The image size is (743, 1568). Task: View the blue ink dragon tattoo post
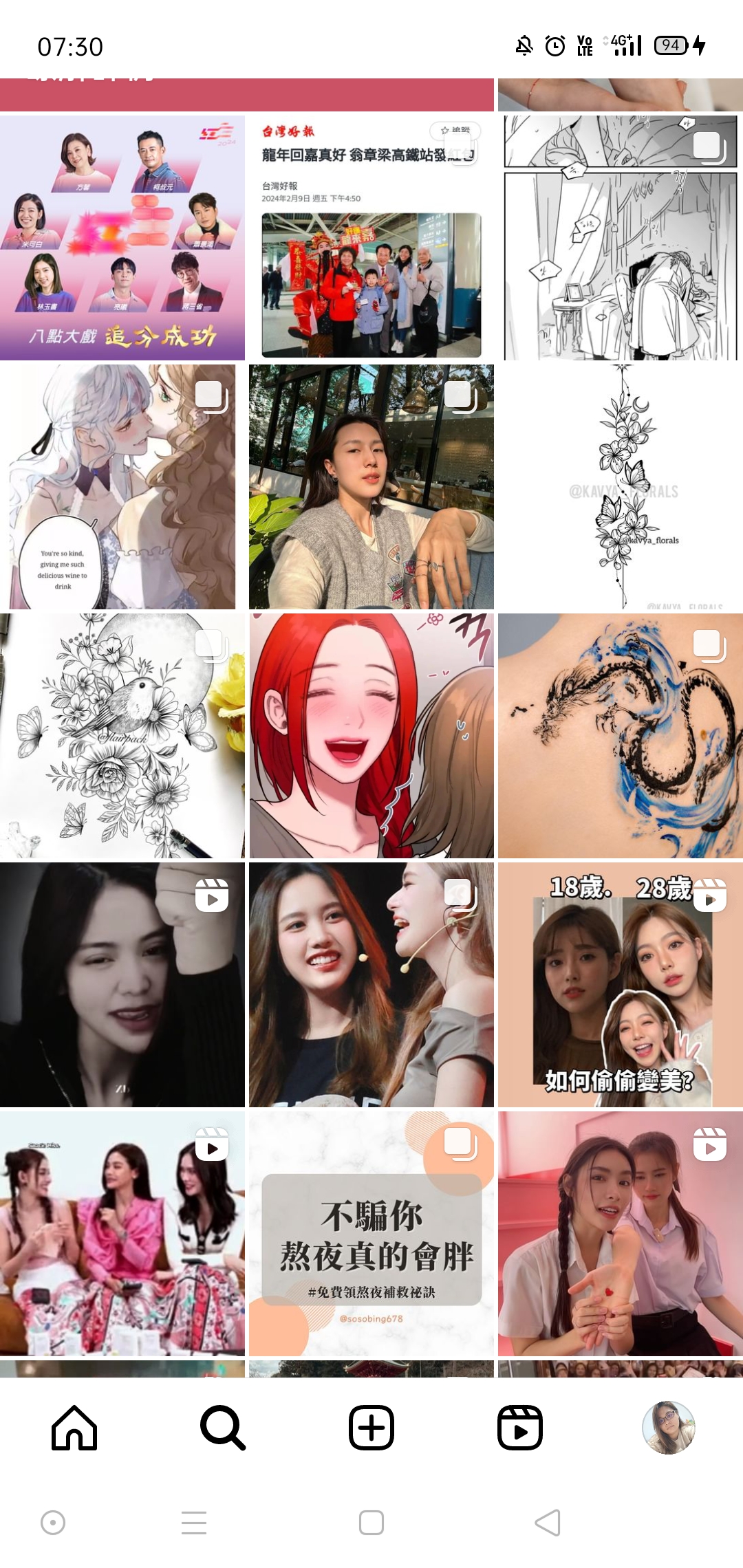click(x=621, y=736)
